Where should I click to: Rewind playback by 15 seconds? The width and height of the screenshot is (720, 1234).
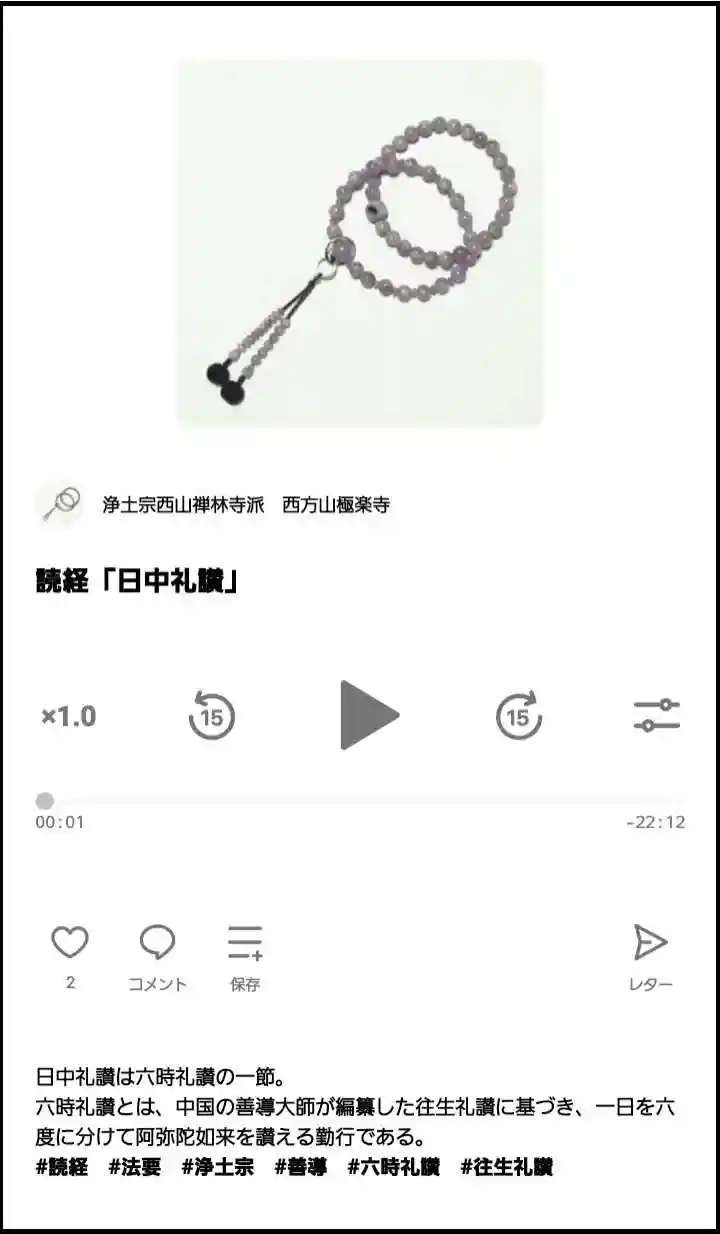pyautogui.click(x=212, y=716)
